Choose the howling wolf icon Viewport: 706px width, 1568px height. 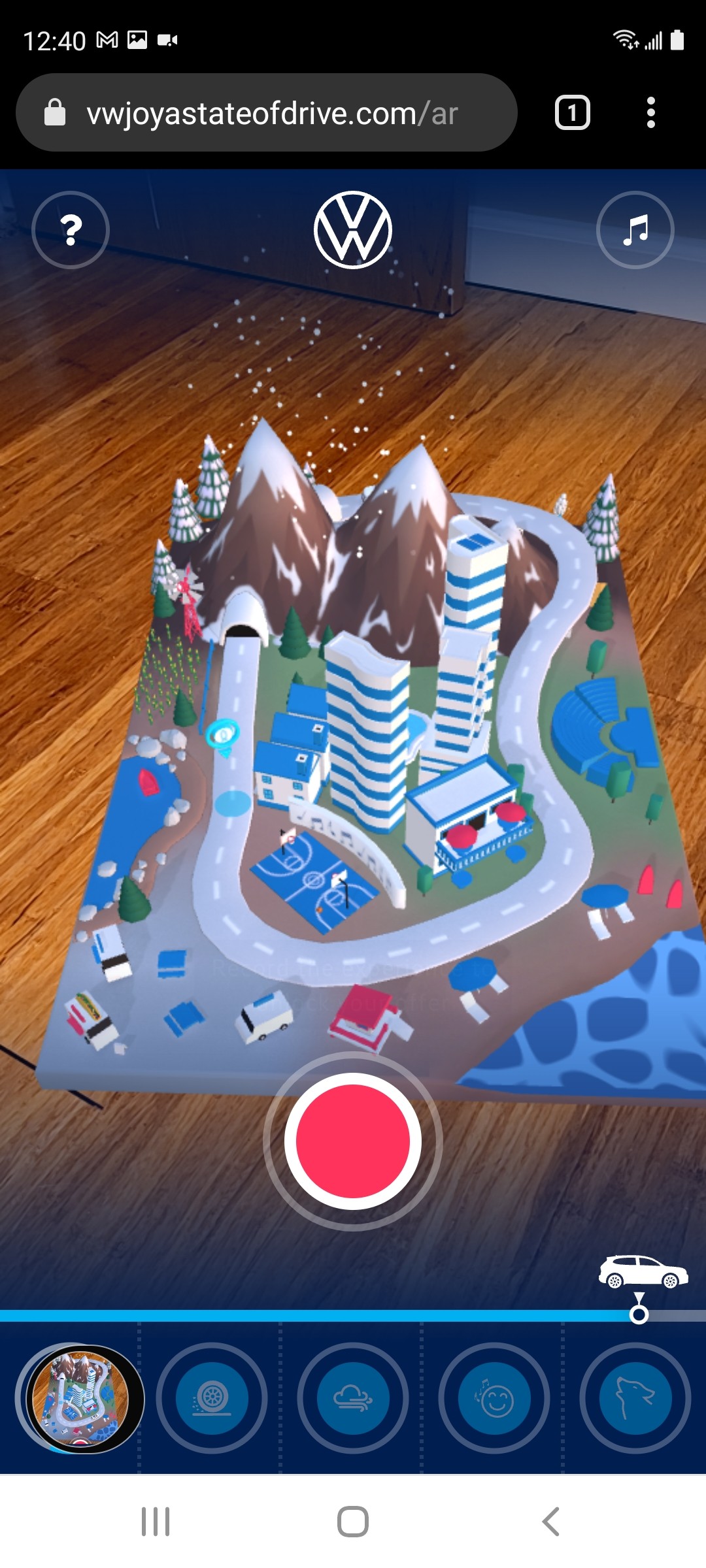point(635,1398)
